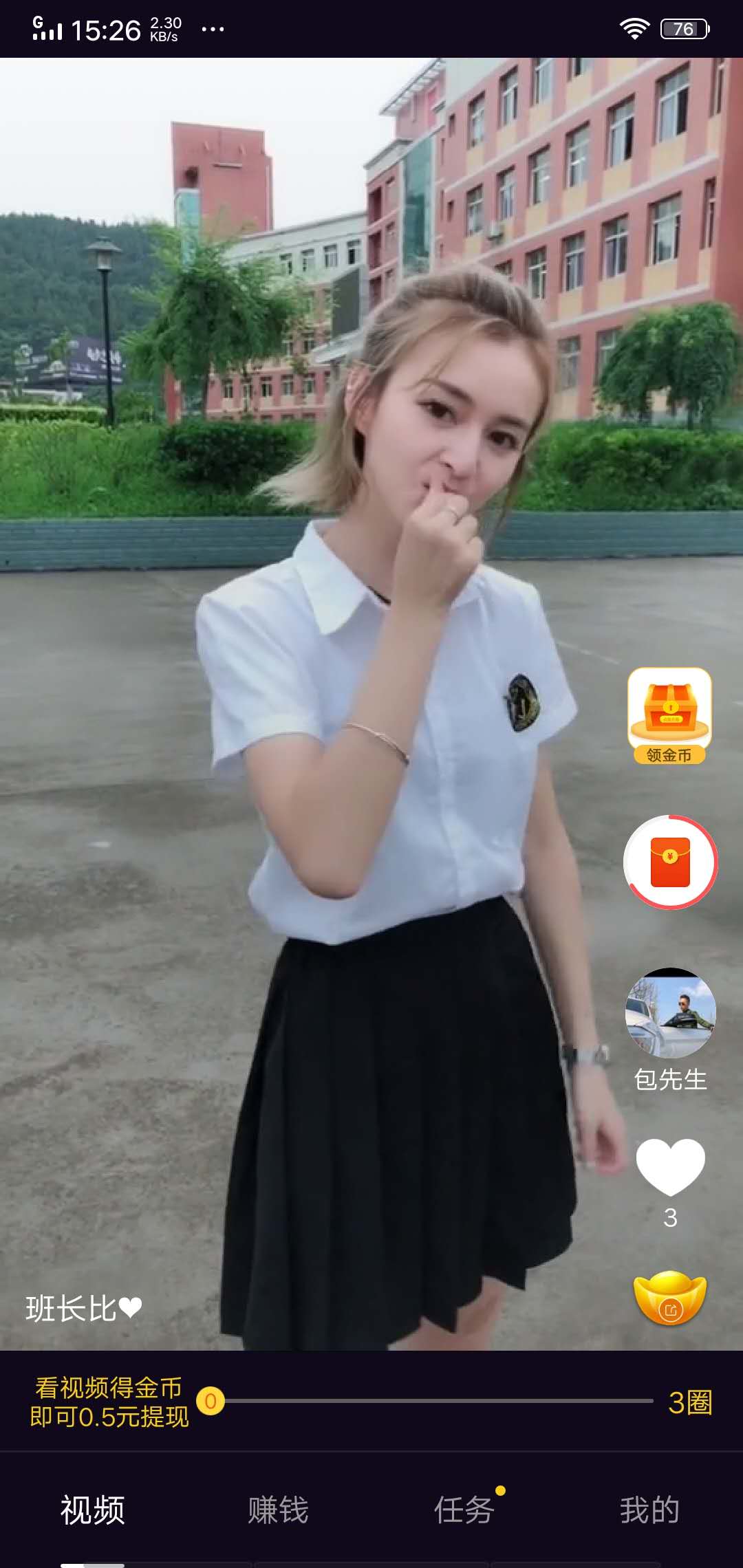Switch to the 赚钱 tab
This screenshot has height=1568, width=743.
coord(278,1510)
